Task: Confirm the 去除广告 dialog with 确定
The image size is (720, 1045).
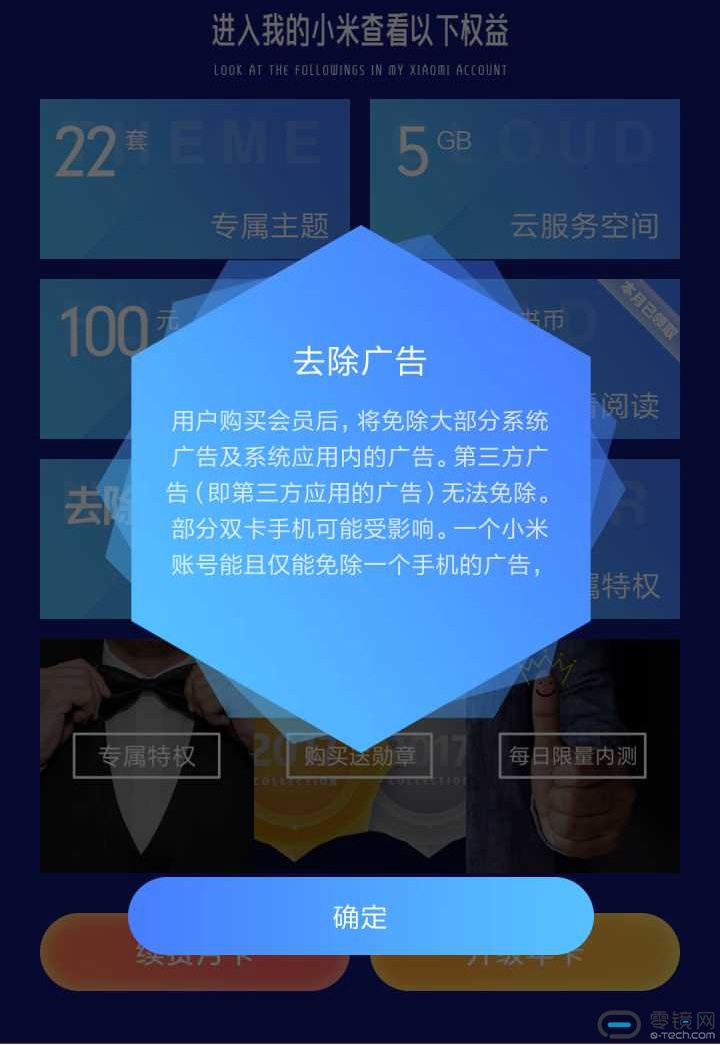Action: [x=360, y=916]
